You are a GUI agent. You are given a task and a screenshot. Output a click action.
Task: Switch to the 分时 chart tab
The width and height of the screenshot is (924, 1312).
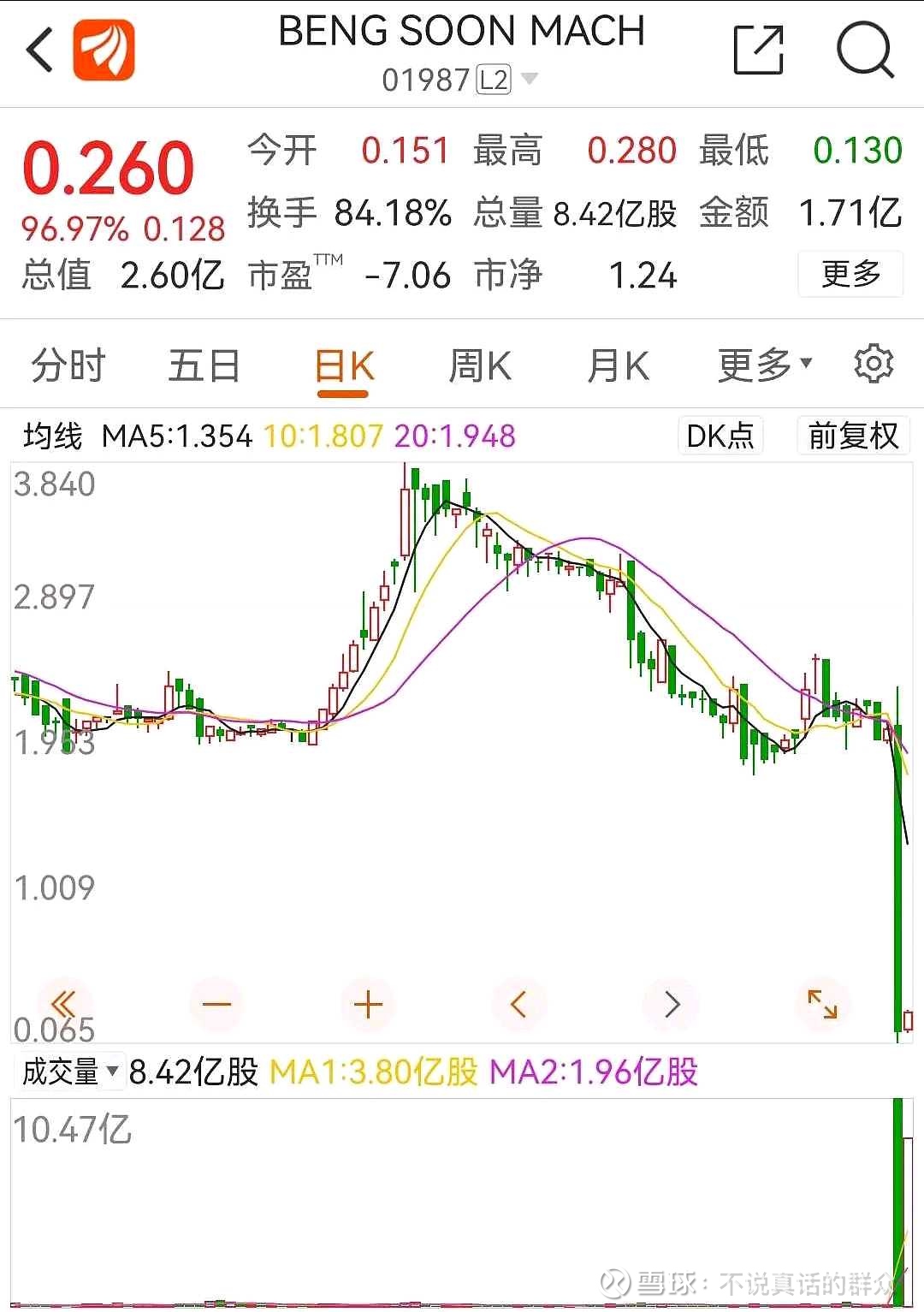[x=68, y=366]
